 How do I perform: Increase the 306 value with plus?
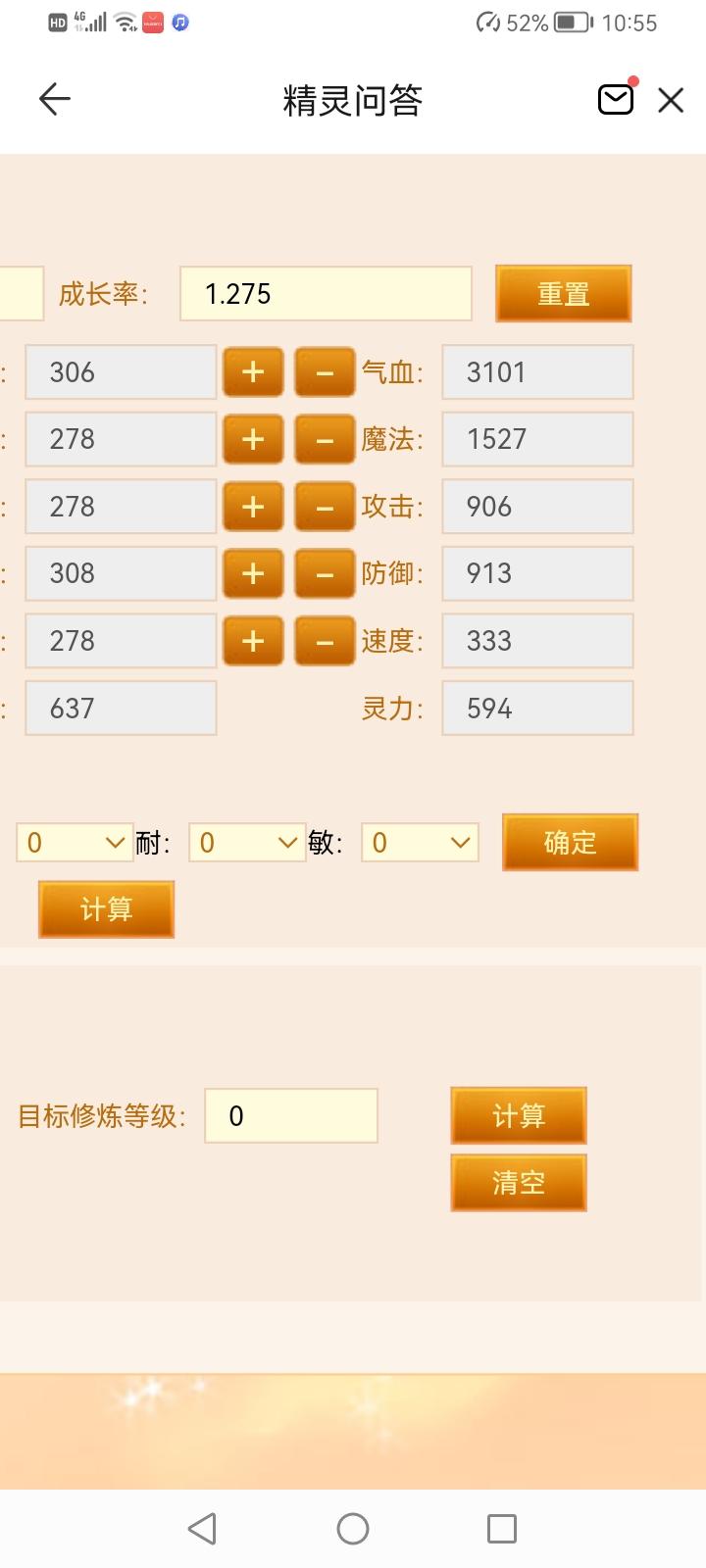pos(253,372)
